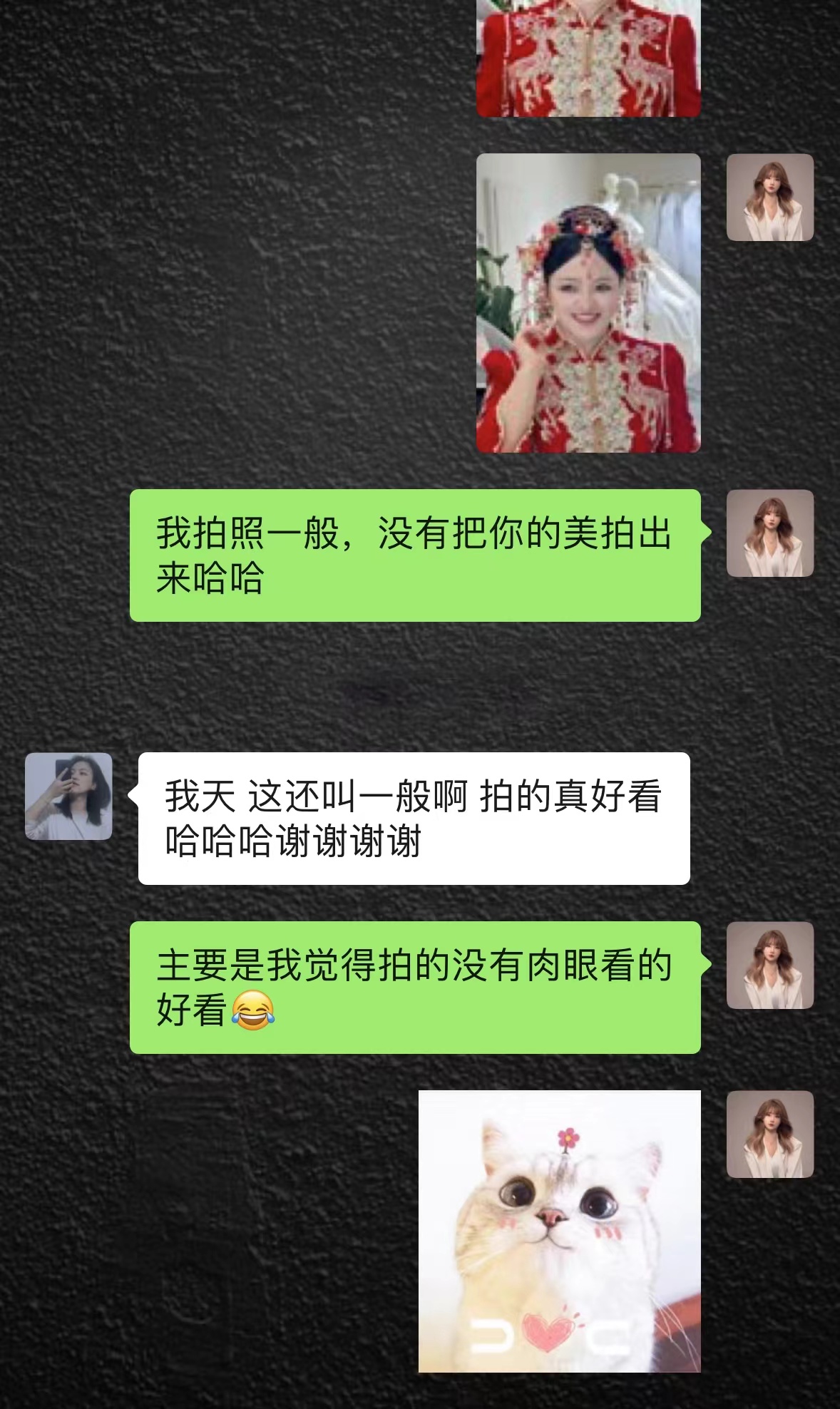Viewport: 840px width, 1409px height.
Task: Tap the avatar beside the cat sticker
Action: tap(770, 1134)
